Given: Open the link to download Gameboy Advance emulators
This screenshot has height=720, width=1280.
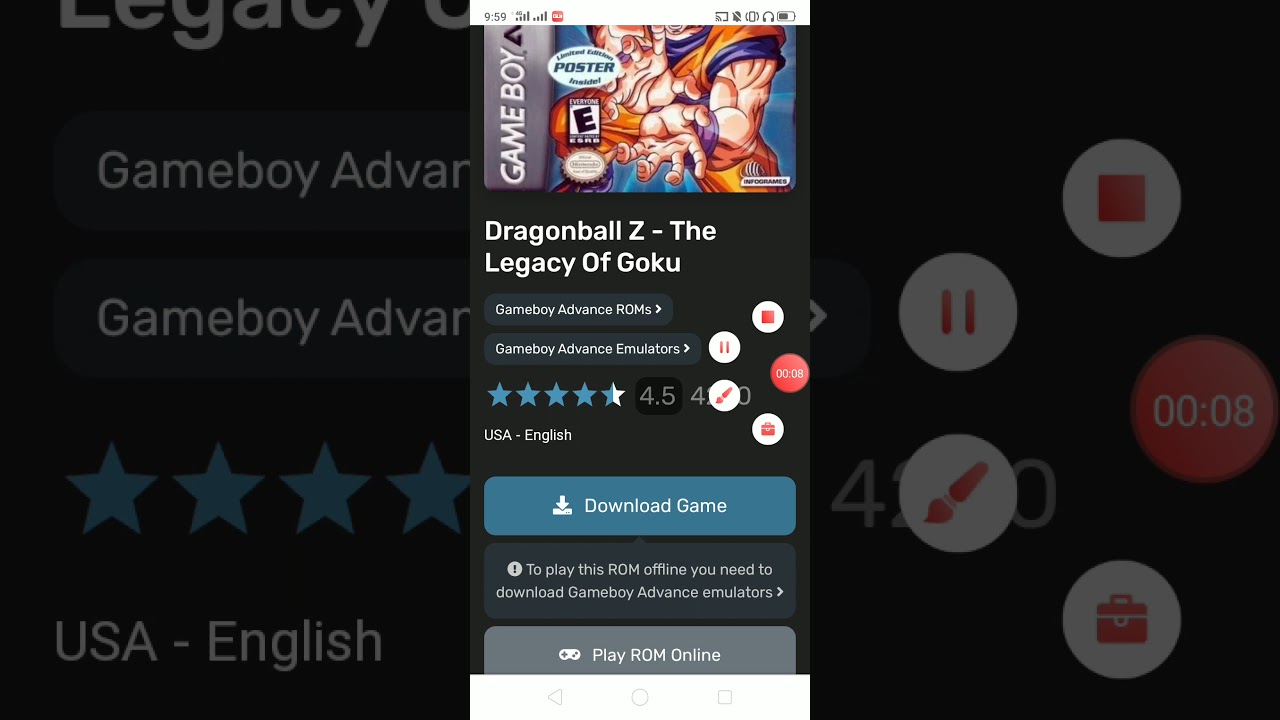Looking at the screenshot, I should [640, 581].
